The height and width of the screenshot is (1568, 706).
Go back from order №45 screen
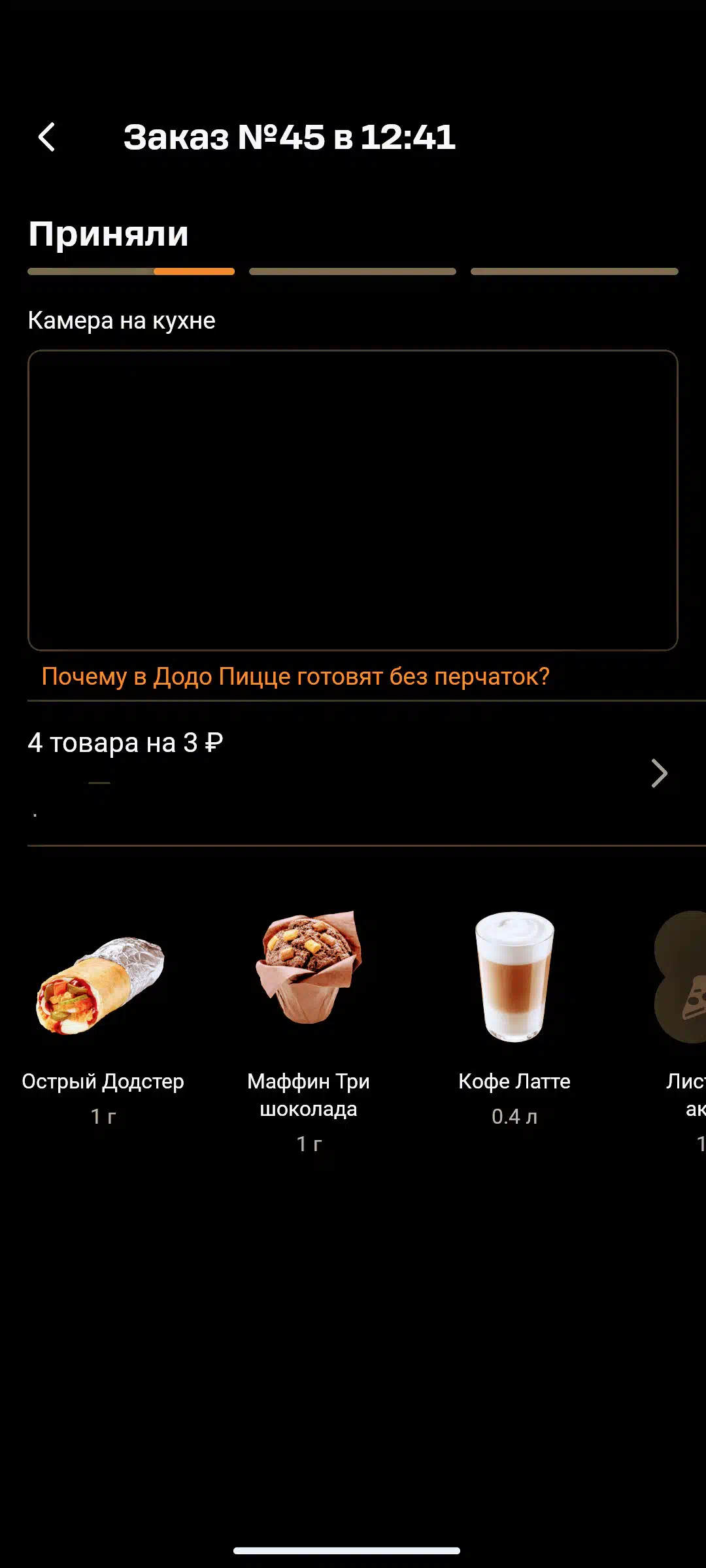[x=47, y=137]
